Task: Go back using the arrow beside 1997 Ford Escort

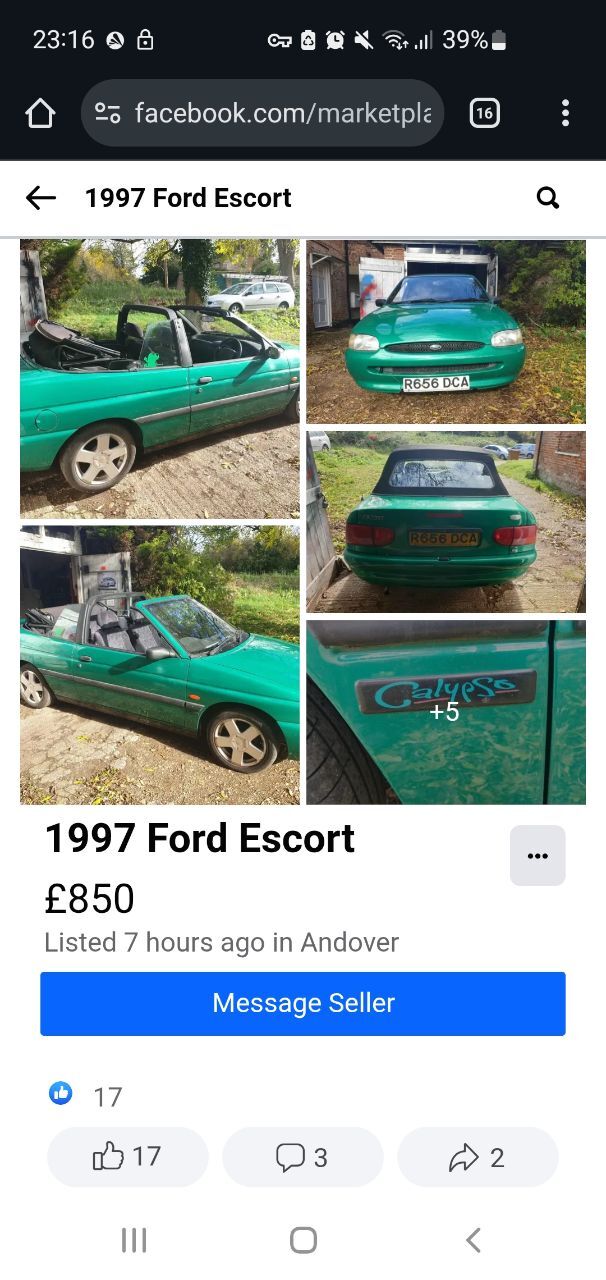Action: click(41, 198)
